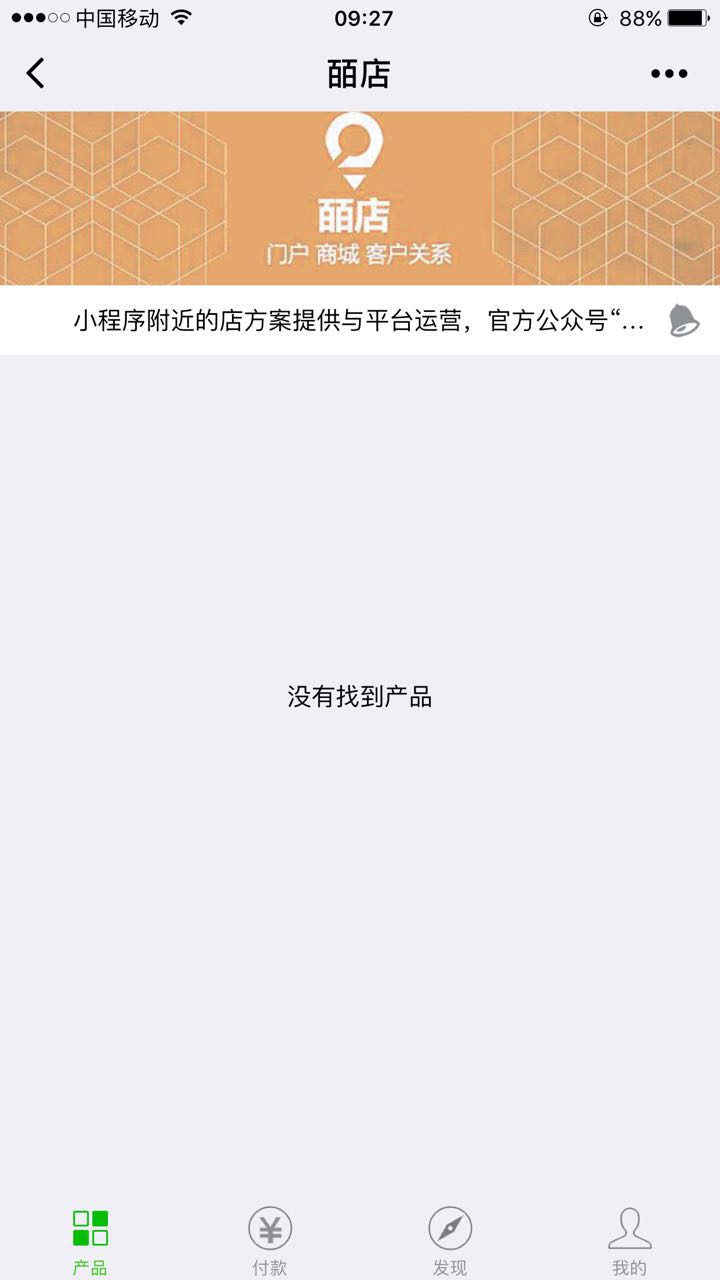Viewport: 720px width, 1280px height.
Task: Select the 产品 tab
Action: pyautogui.click(x=90, y=1240)
